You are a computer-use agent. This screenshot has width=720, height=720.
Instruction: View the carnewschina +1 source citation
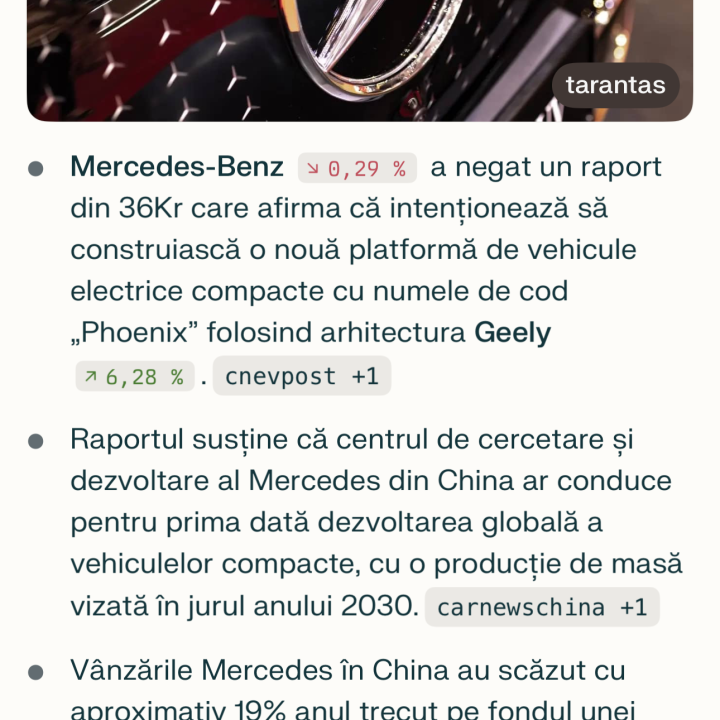pos(541,607)
